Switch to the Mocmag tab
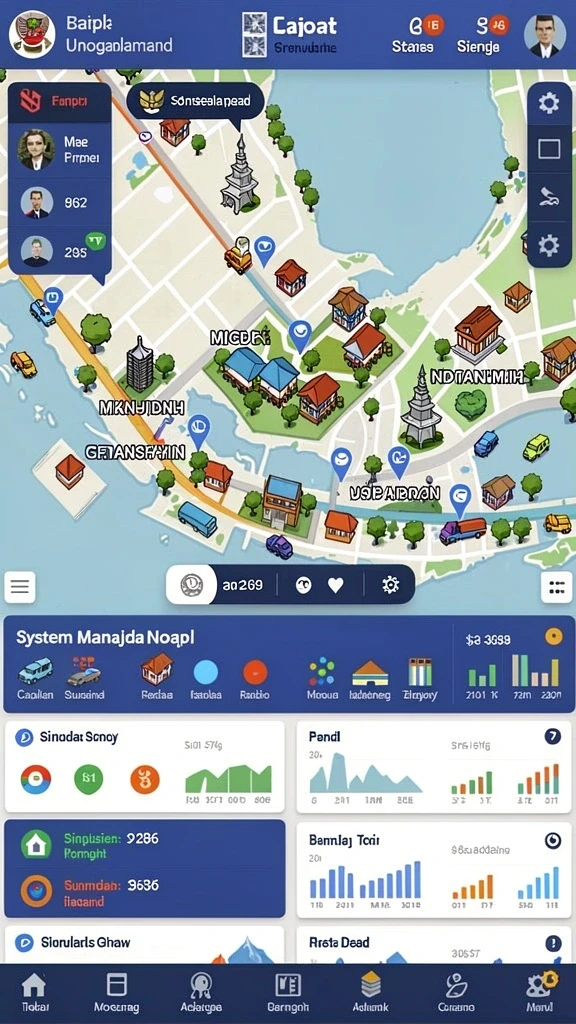576x1024 pixels. click(116, 993)
